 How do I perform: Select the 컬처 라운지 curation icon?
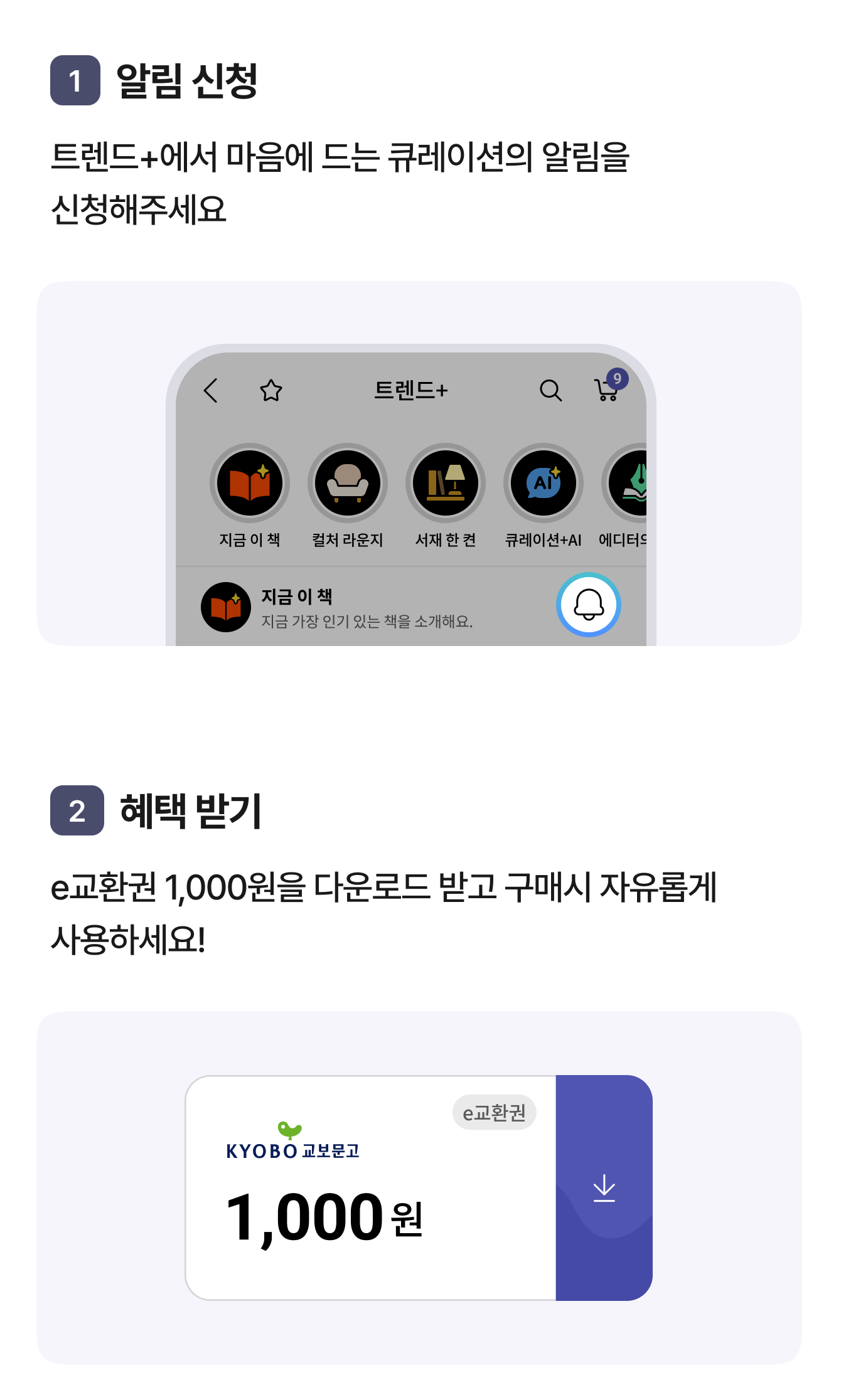click(x=347, y=483)
